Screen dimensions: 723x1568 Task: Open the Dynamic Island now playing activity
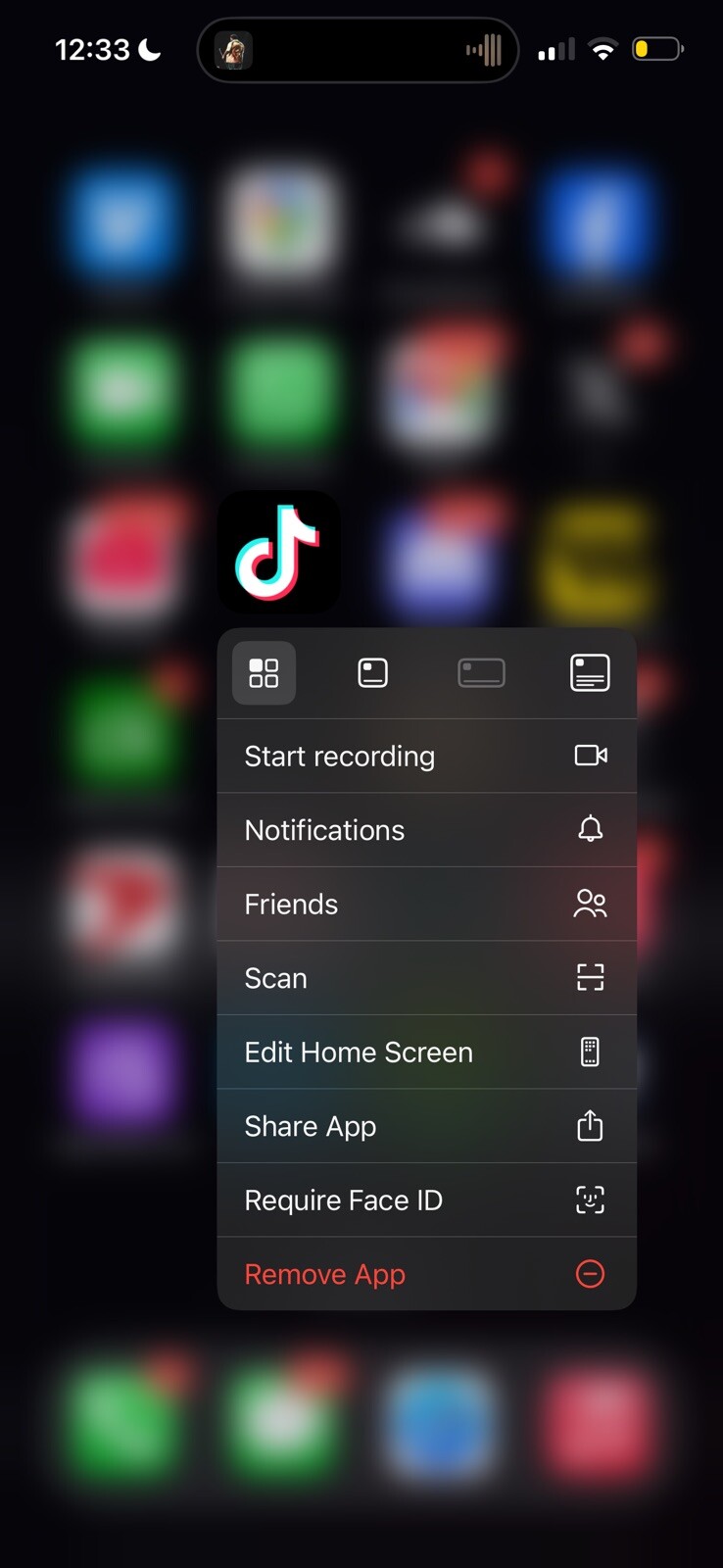click(358, 50)
